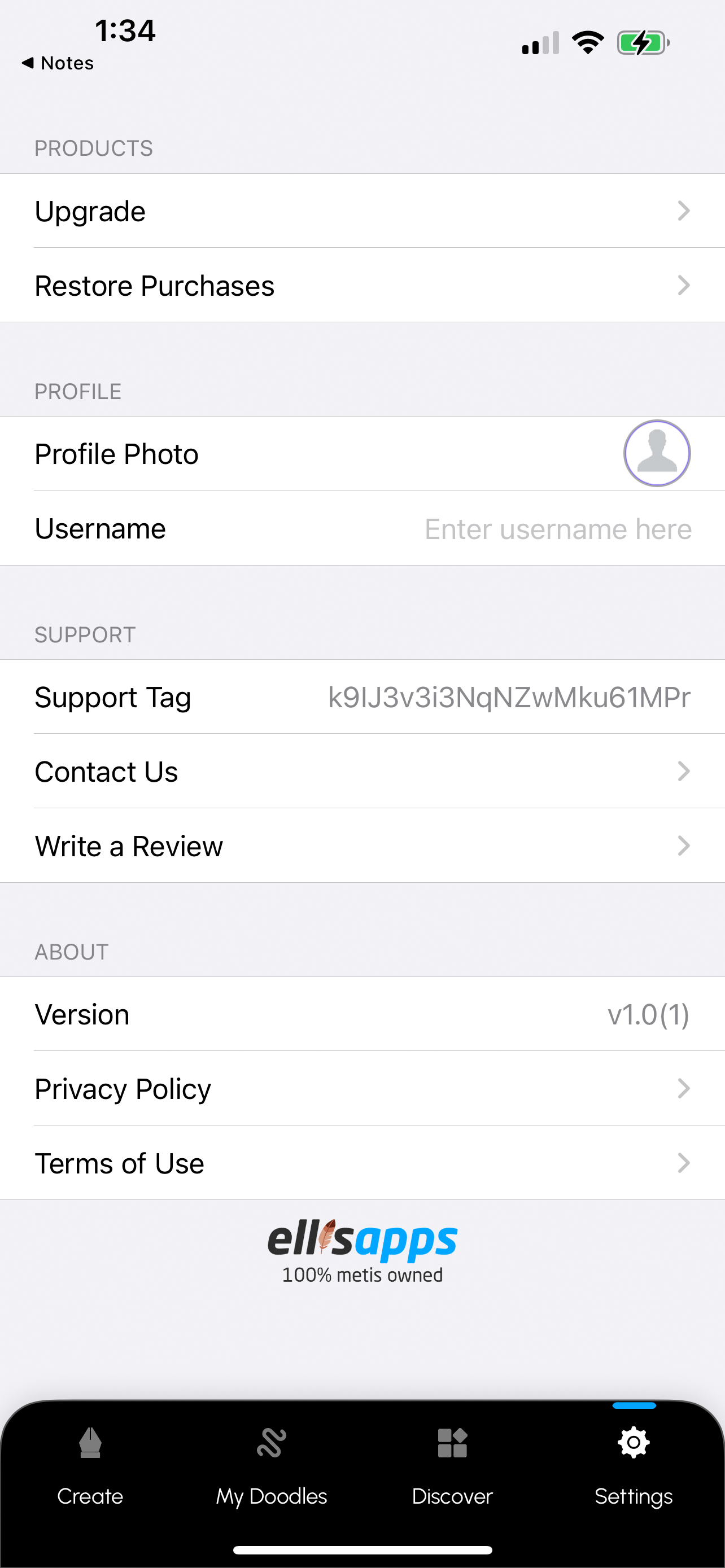Tap the username entry field
Image resolution: width=725 pixels, height=1568 pixels.
(x=557, y=529)
